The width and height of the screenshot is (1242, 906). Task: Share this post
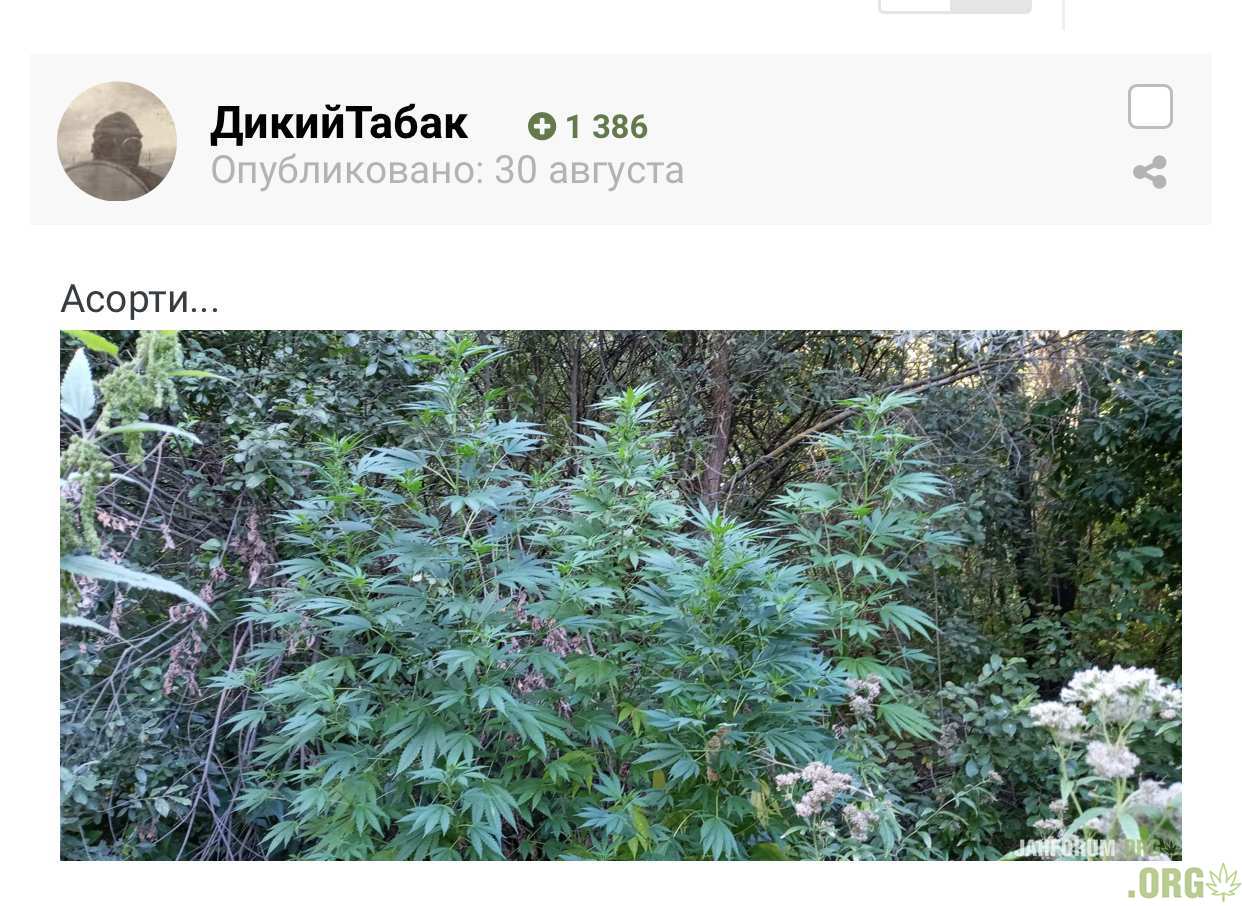tap(1150, 172)
